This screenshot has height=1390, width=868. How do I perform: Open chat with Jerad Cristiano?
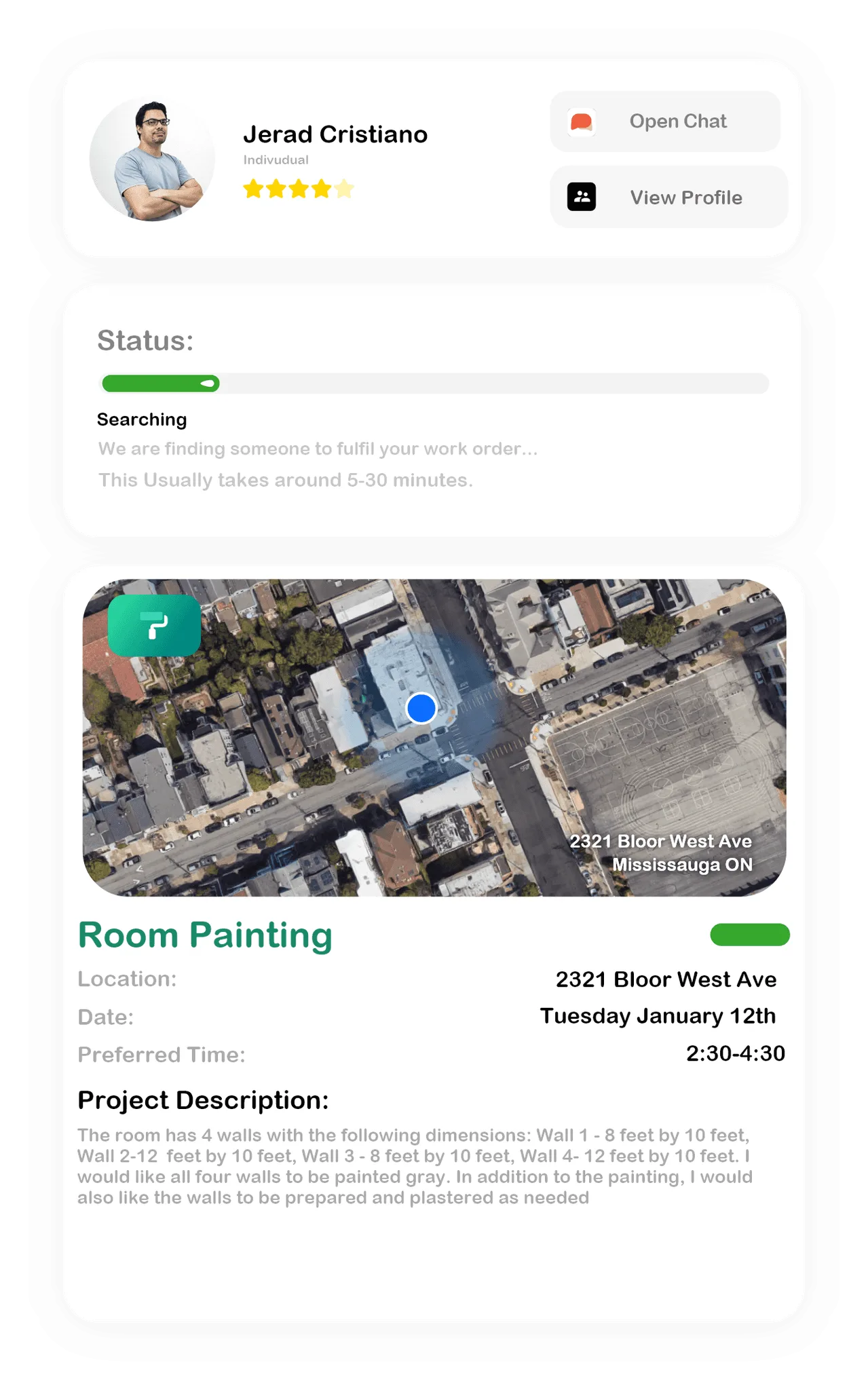[665, 121]
